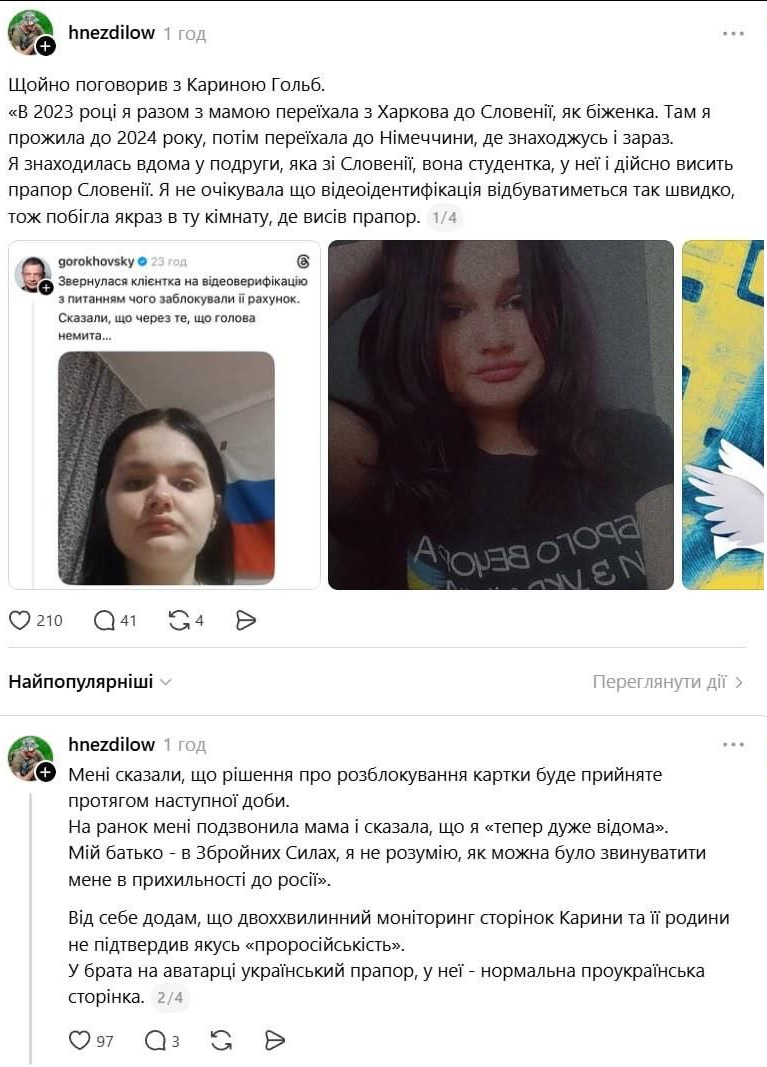Open comments on the reply with 3 replies
Viewport: 767px width, 1067px height.
pyautogui.click(x=155, y=1041)
